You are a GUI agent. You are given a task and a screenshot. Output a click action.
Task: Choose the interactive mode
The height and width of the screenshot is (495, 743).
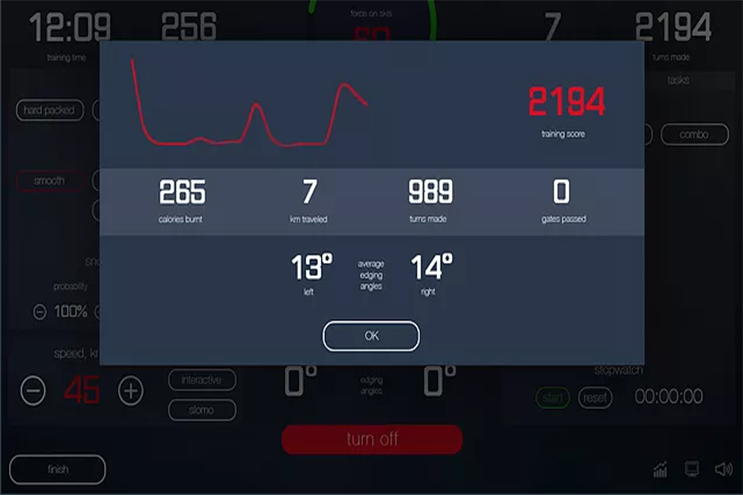[x=202, y=379]
